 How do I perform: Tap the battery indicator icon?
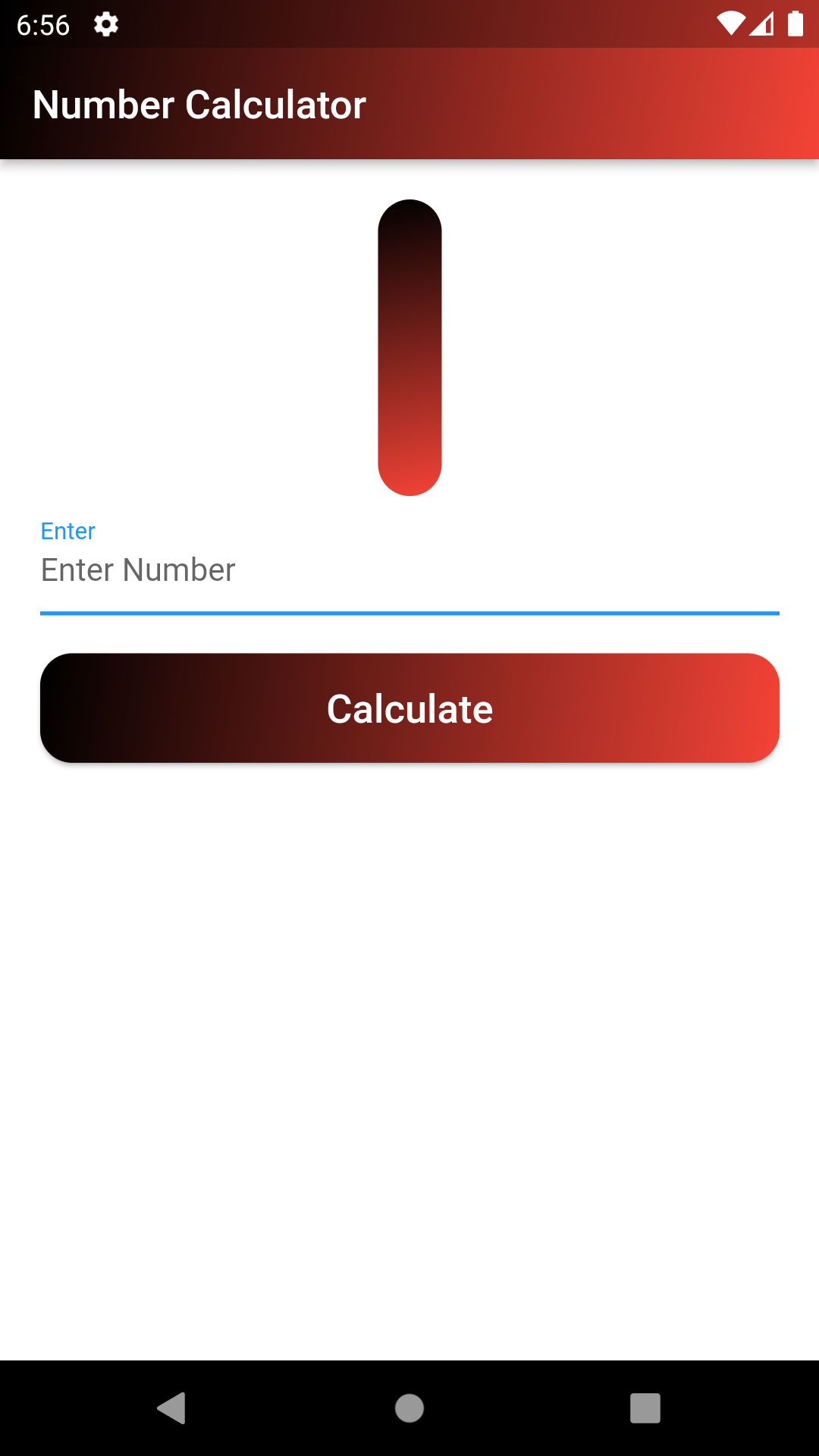pyautogui.click(x=795, y=24)
